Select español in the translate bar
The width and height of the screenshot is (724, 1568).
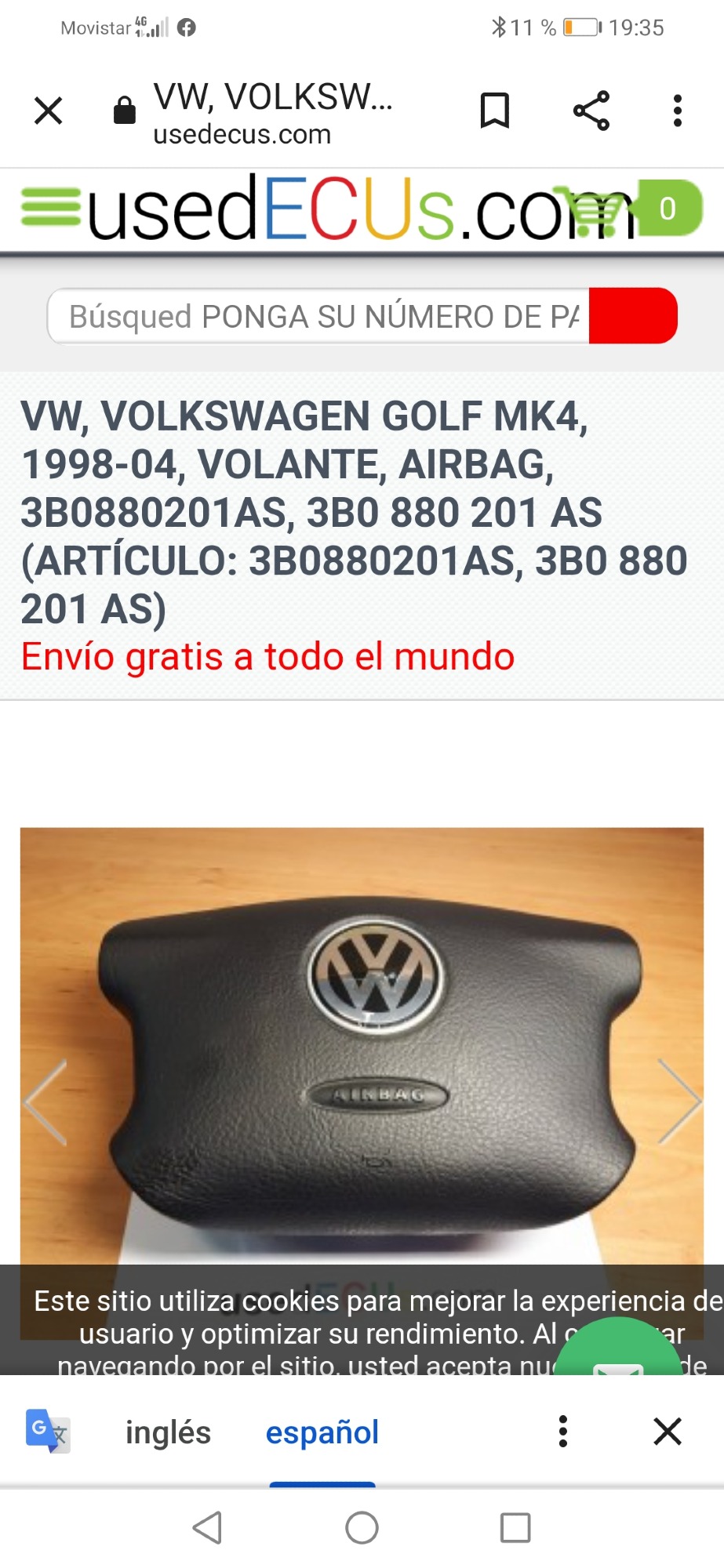pyautogui.click(x=322, y=1432)
